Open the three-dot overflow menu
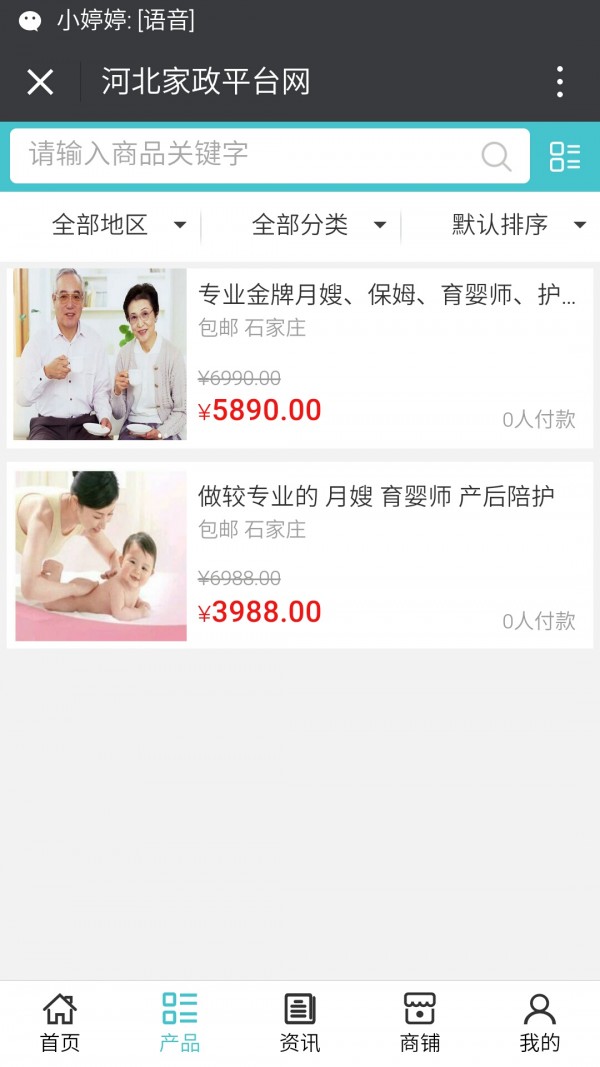Screen dimensions: 600x1067 tap(560, 82)
